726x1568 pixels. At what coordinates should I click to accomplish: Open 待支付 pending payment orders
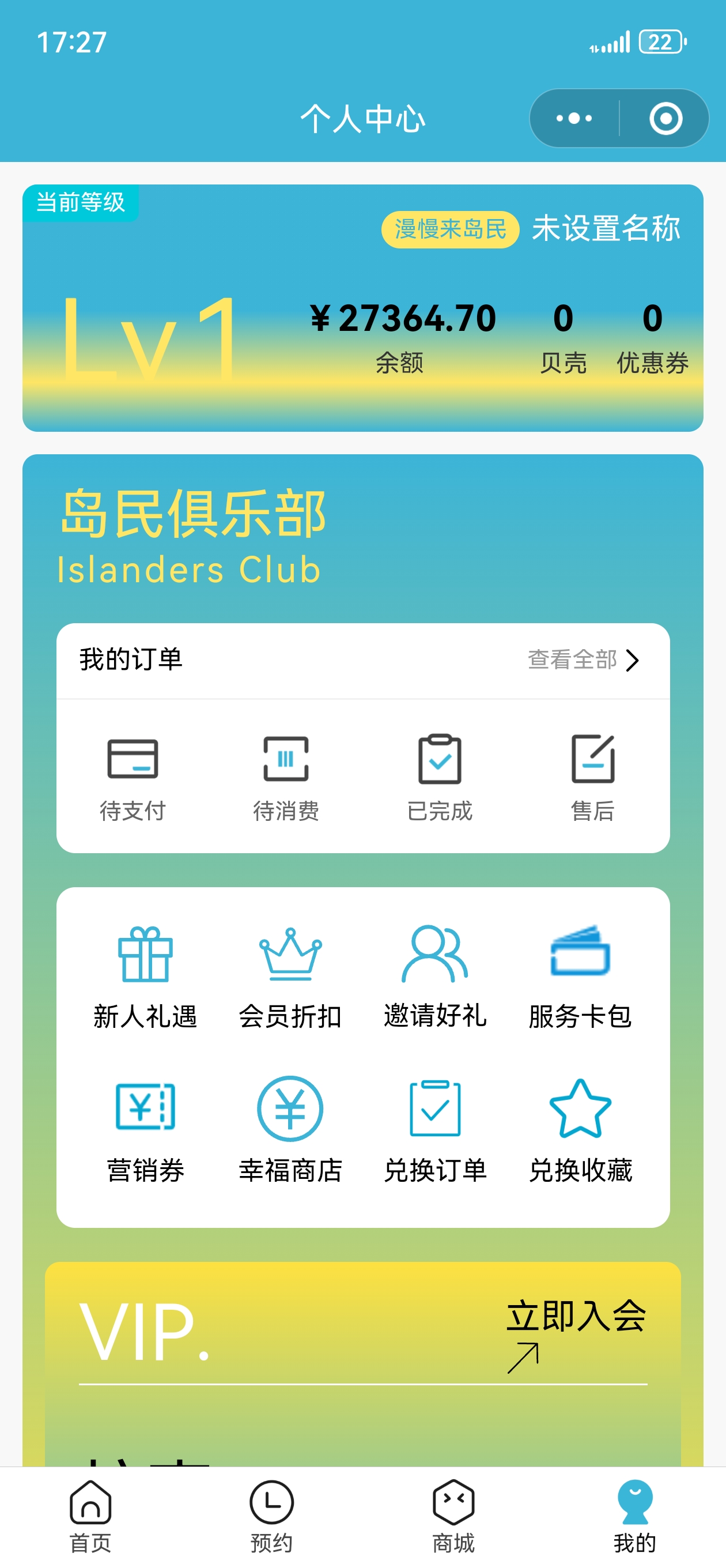tap(133, 776)
